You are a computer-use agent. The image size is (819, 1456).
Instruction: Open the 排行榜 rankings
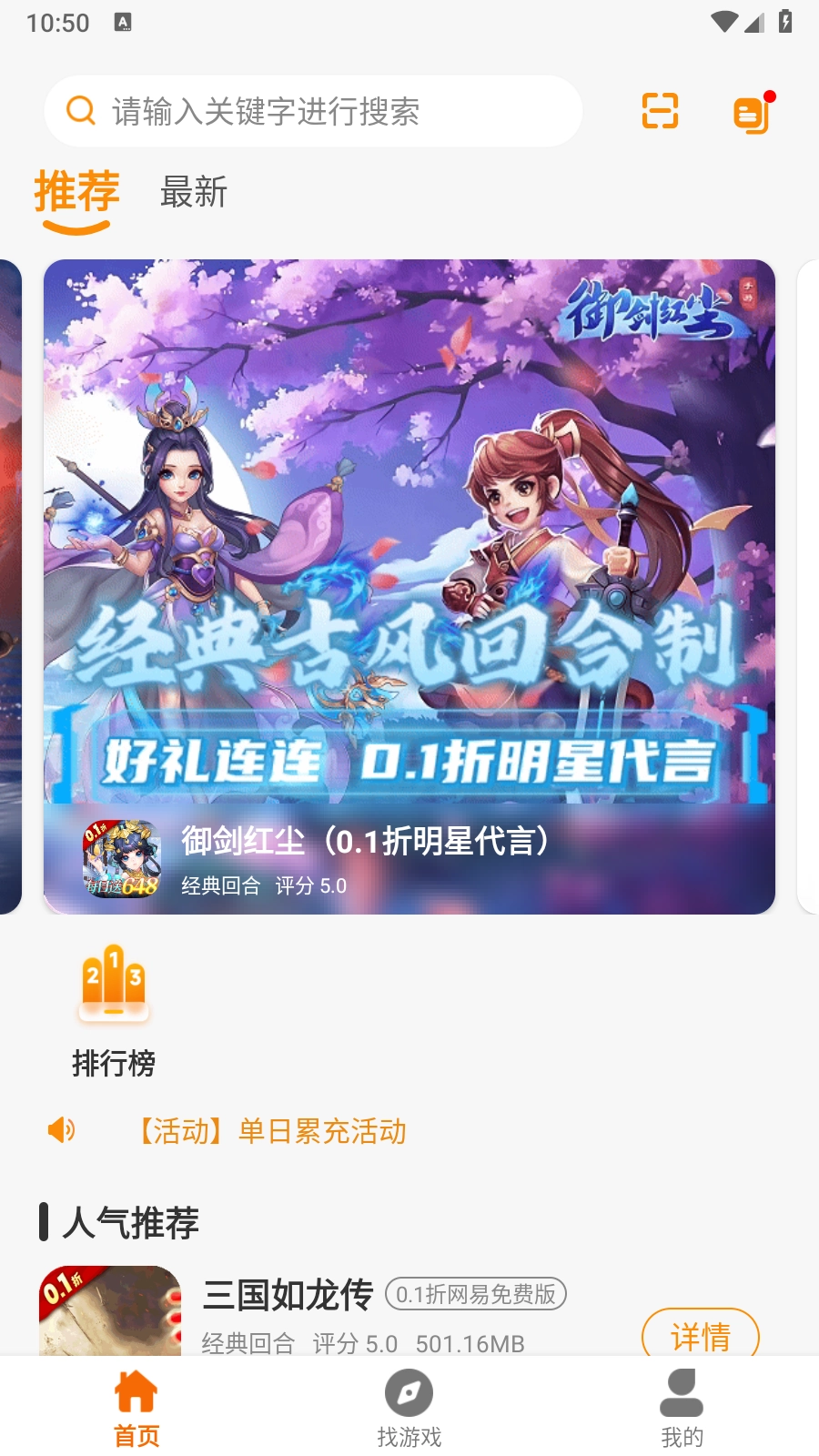[x=114, y=1010]
